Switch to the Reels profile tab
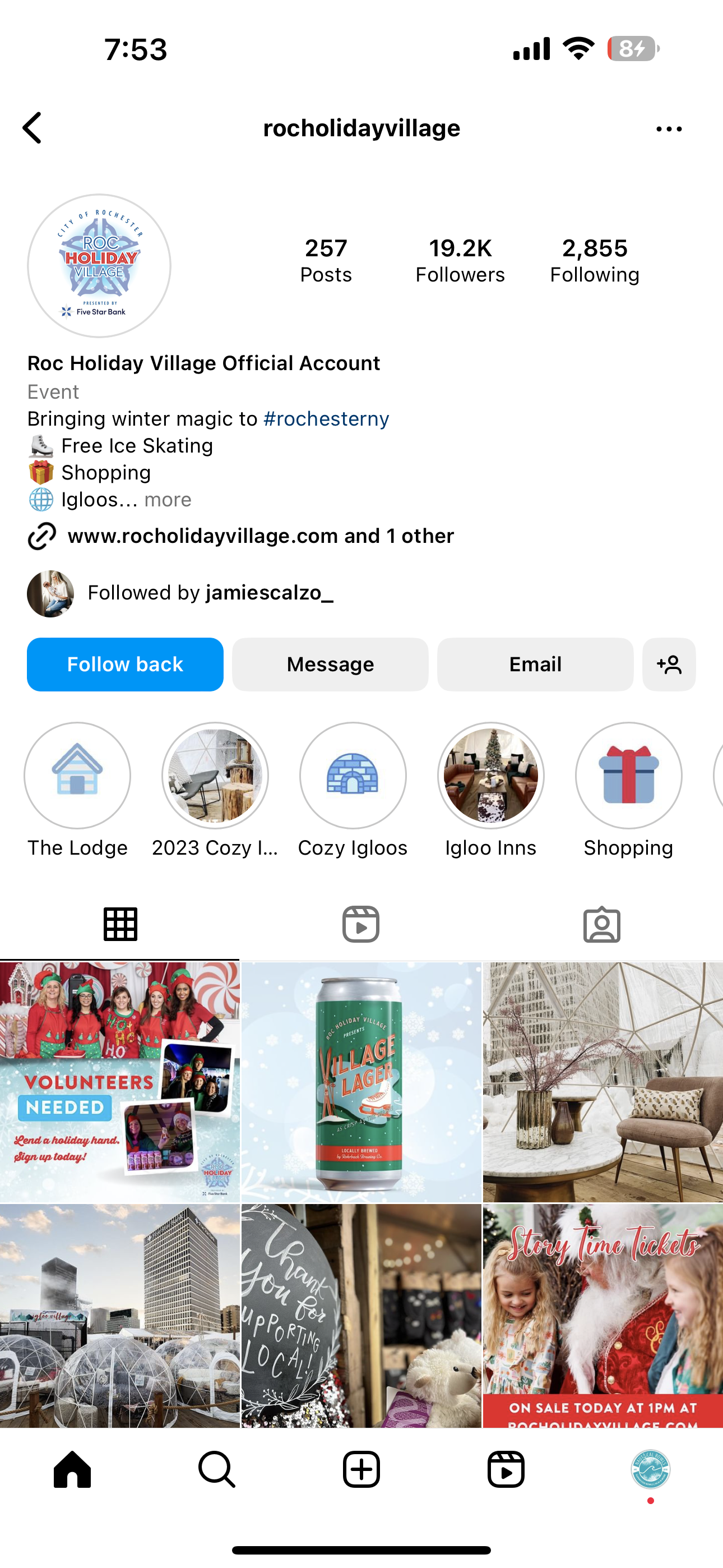Screen dimensions: 723x1568 (361, 924)
